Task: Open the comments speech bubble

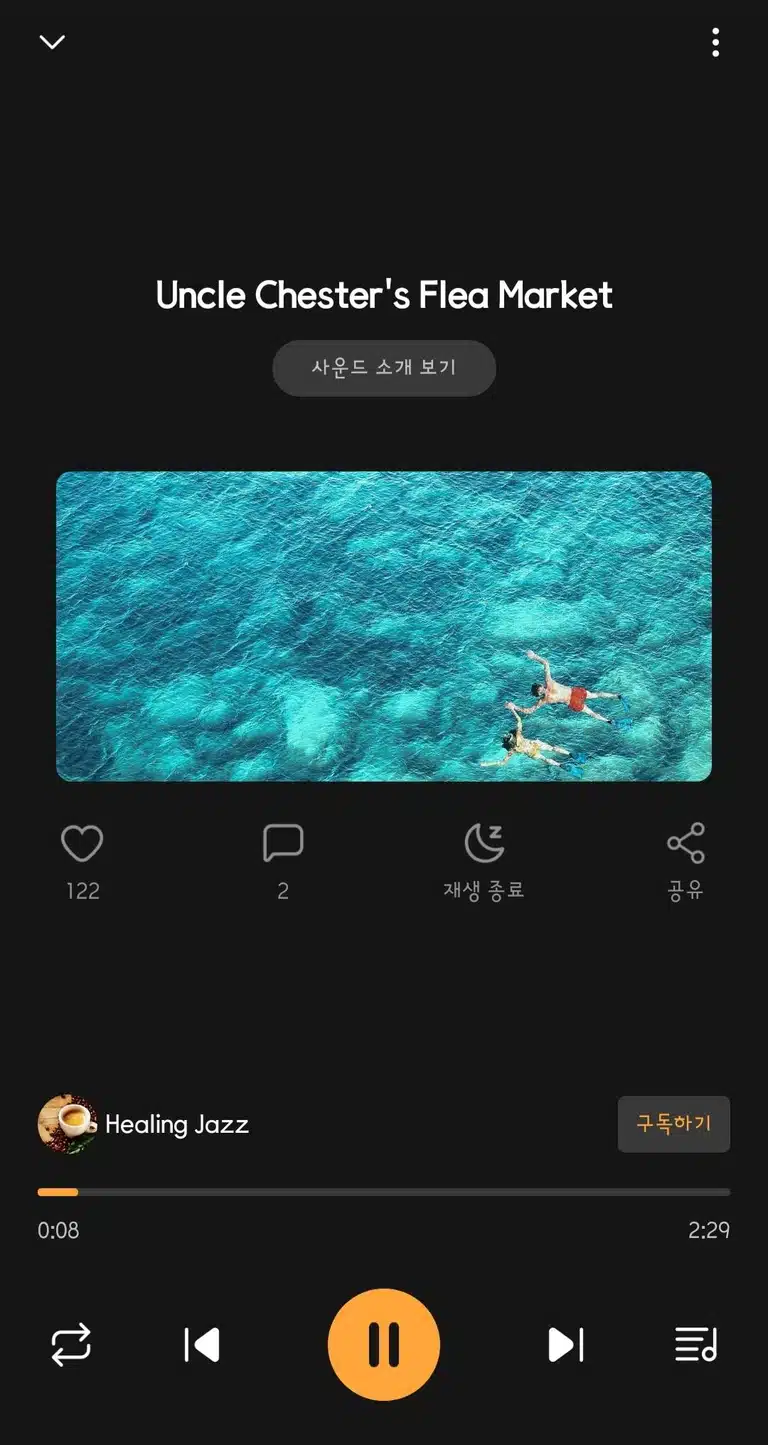Action: pyautogui.click(x=283, y=843)
